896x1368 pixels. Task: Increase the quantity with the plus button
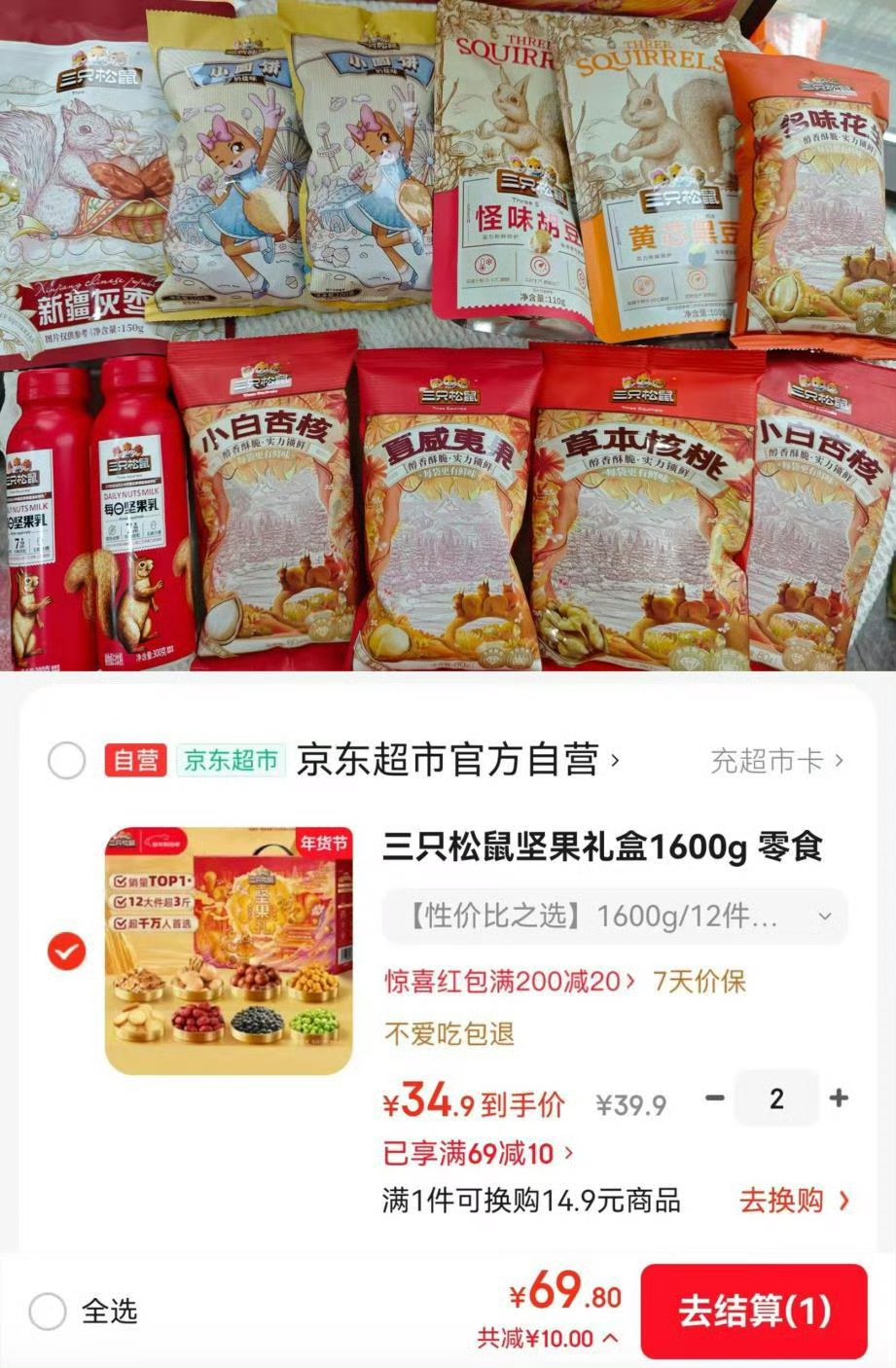[839, 1098]
